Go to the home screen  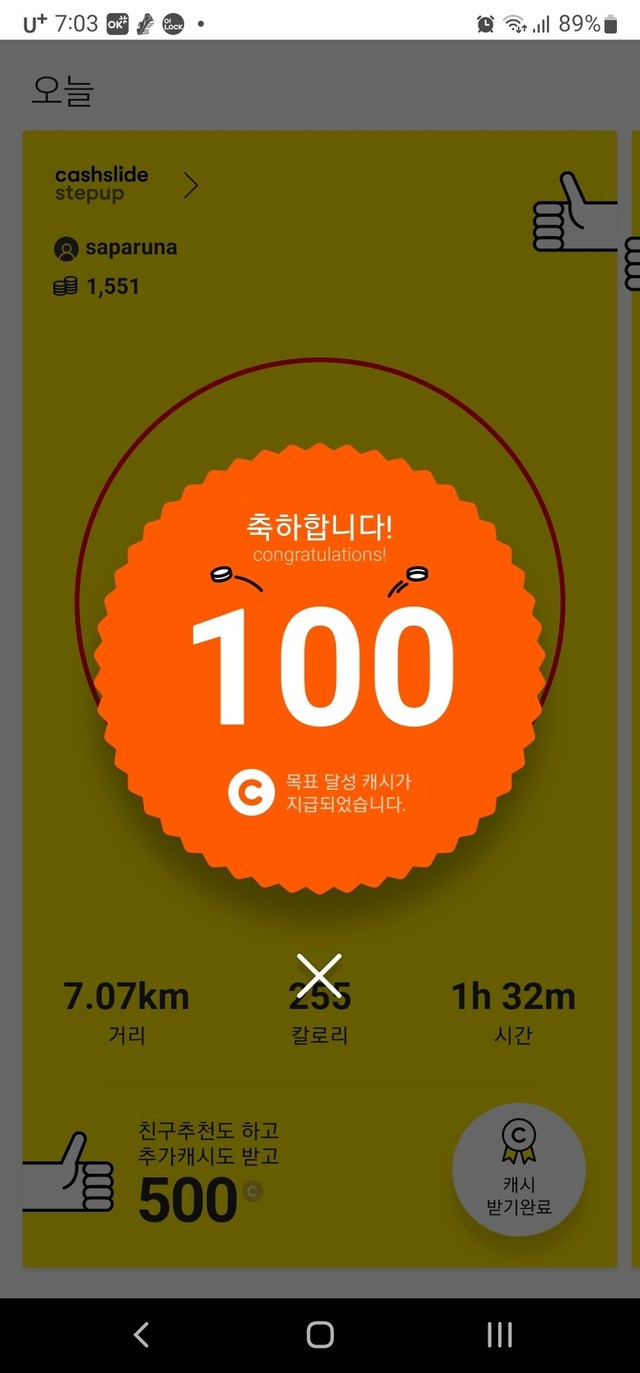coord(320,1334)
